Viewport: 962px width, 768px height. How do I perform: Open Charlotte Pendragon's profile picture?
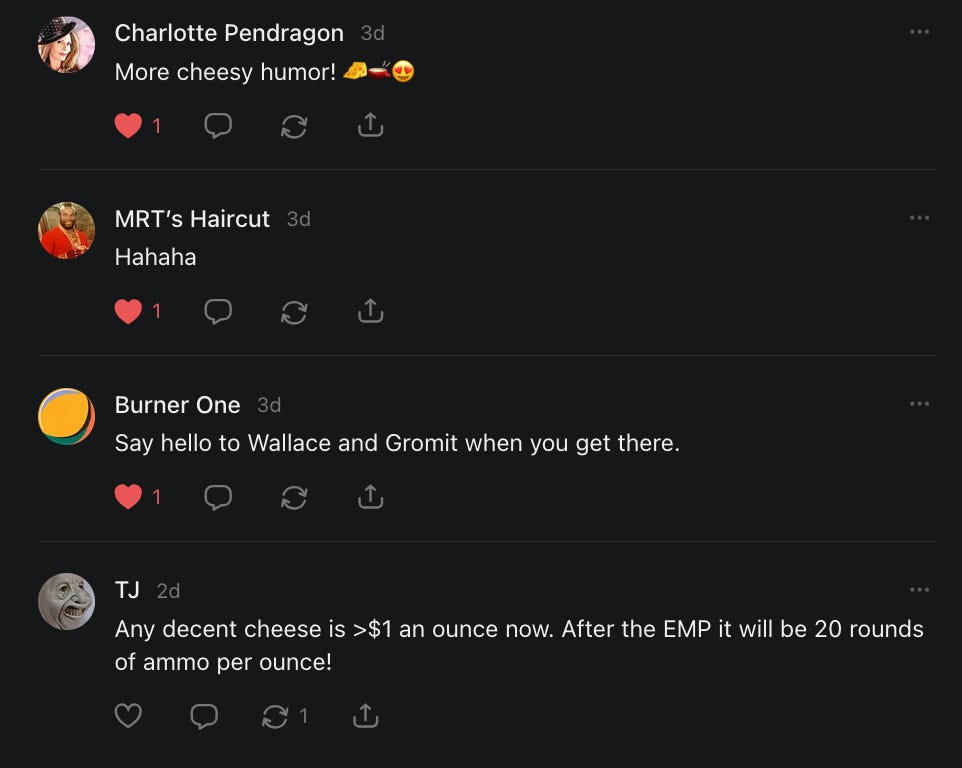click(66, 45)
